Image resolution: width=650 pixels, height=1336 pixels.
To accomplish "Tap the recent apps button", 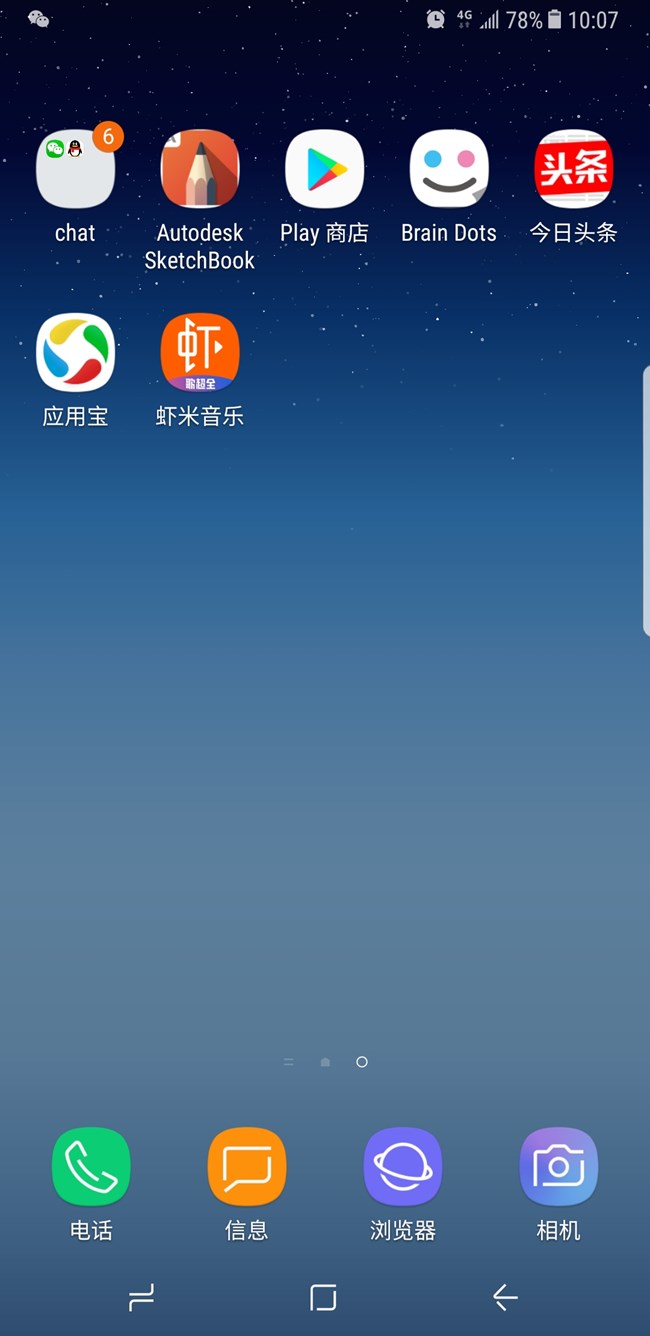I will [142, 1298].
